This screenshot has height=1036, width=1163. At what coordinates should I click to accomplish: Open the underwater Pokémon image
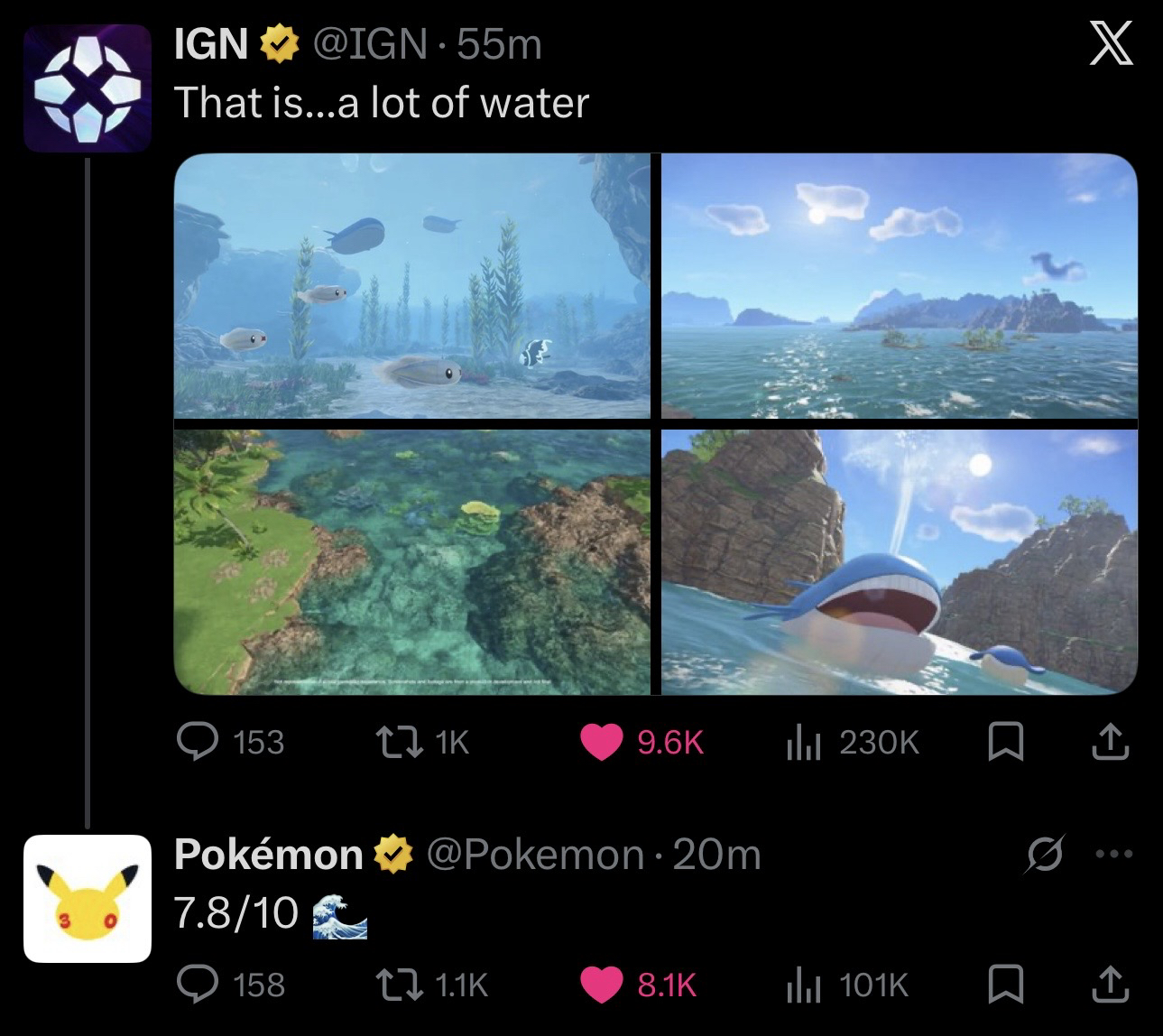tap(411, 286)
